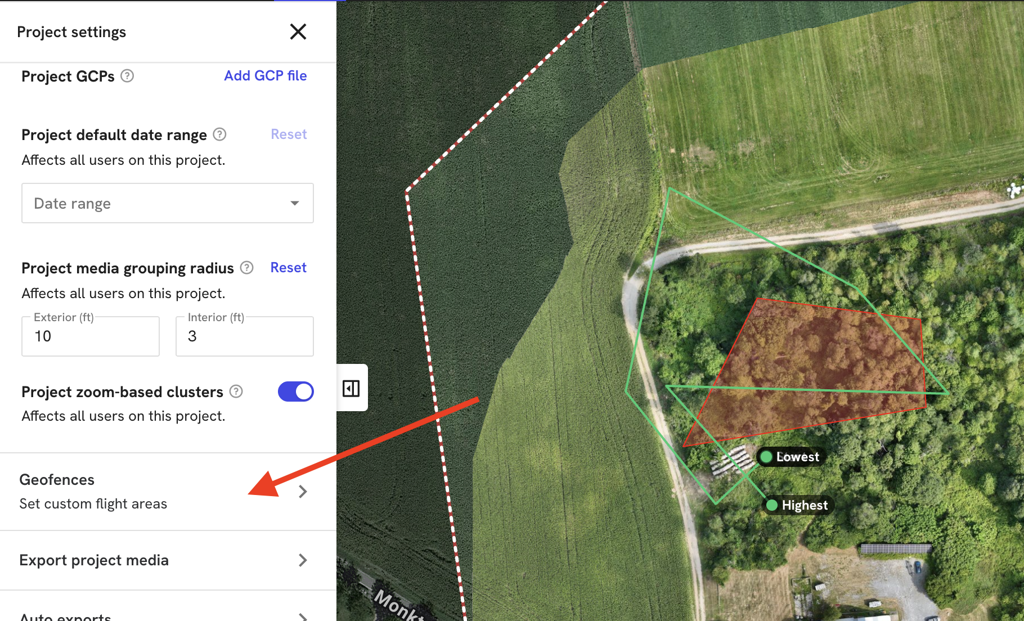Image resolution: width=1024 pixels, height=621 pixels.
Task: Collapse the side panel with the panel icon
Action: pyautogui.click(x=351, y=388)
